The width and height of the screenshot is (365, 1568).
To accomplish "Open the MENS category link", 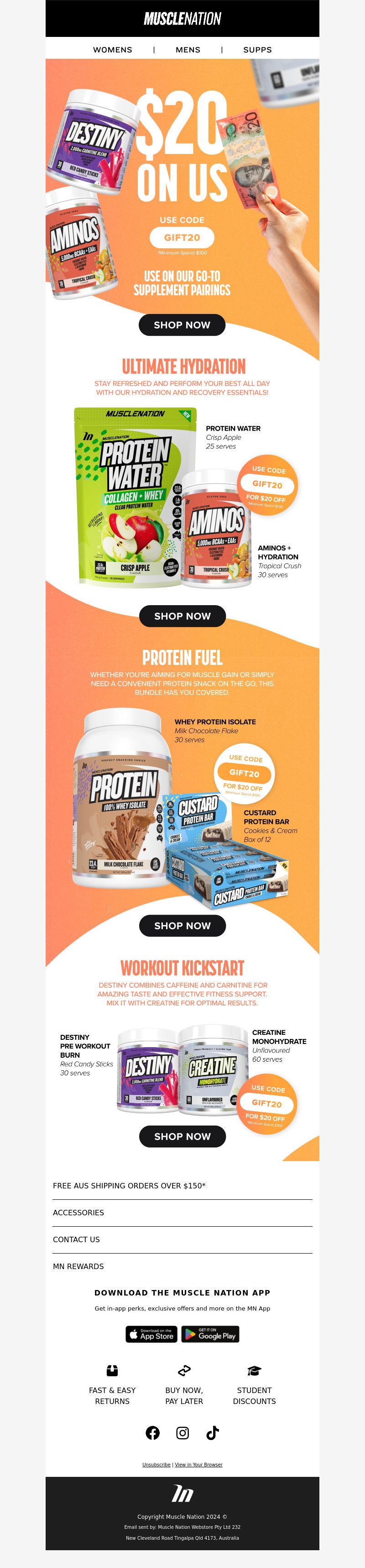I will 188,50.
